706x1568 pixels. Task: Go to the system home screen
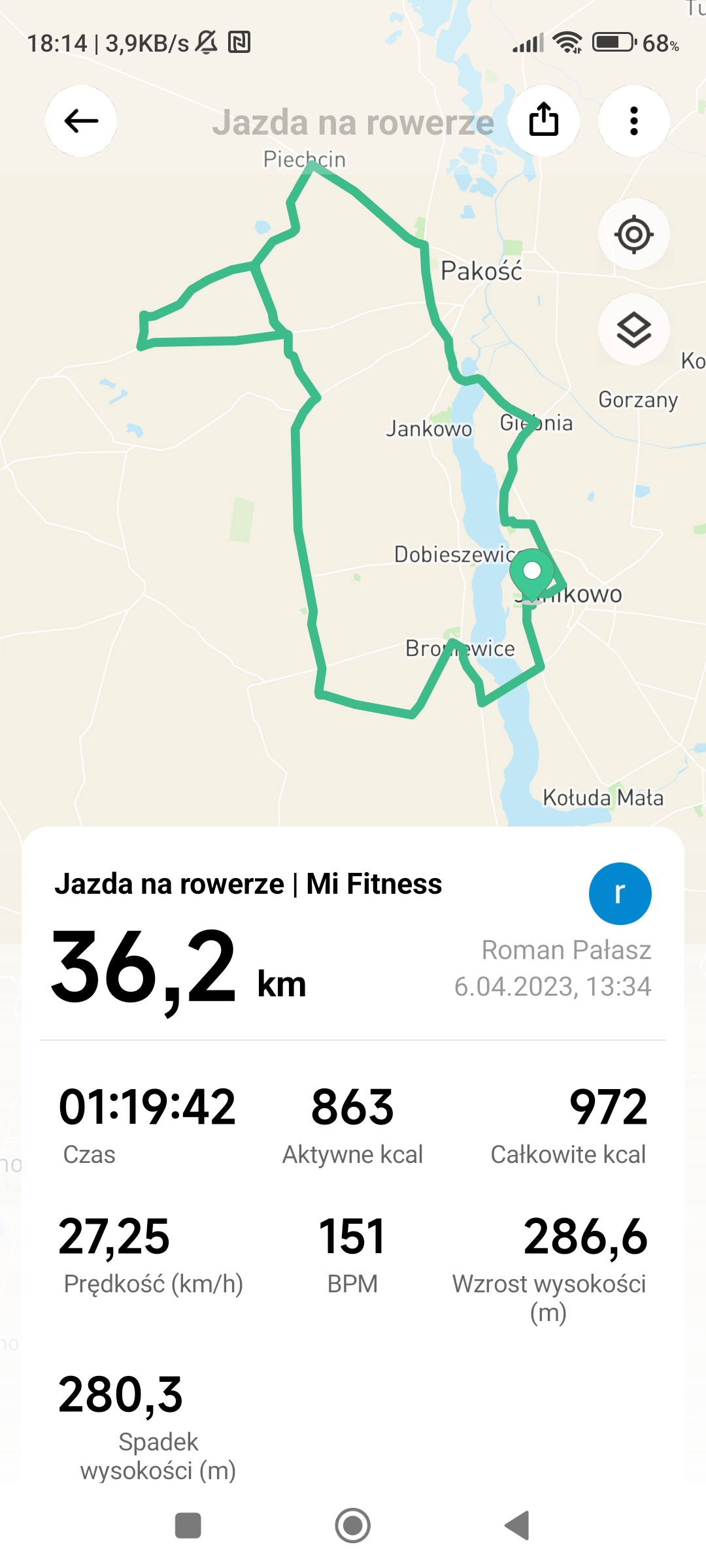(352, 1526)
